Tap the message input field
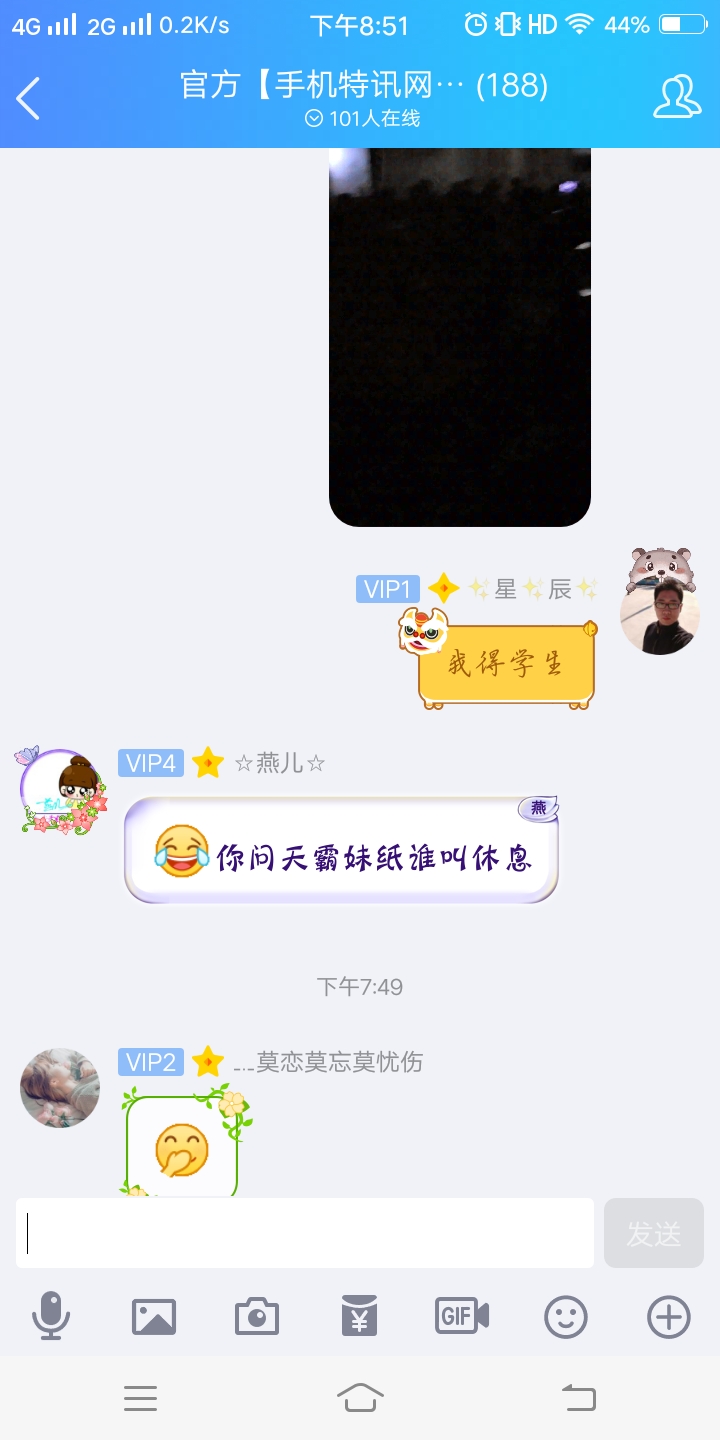The width and height of the screenshot is (720, 1440). pos(305,1233)
